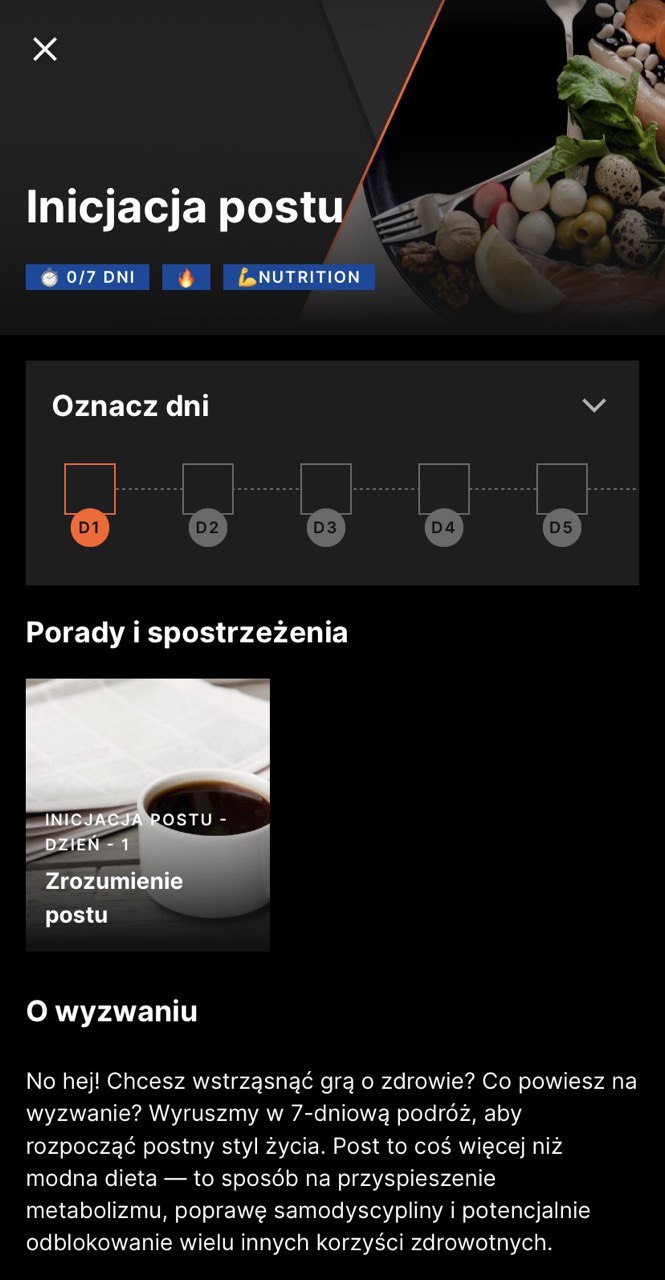The image size is (665, 1280).
Task: Close the Inicjacja postu challenge screen
Action: point(45,49)
